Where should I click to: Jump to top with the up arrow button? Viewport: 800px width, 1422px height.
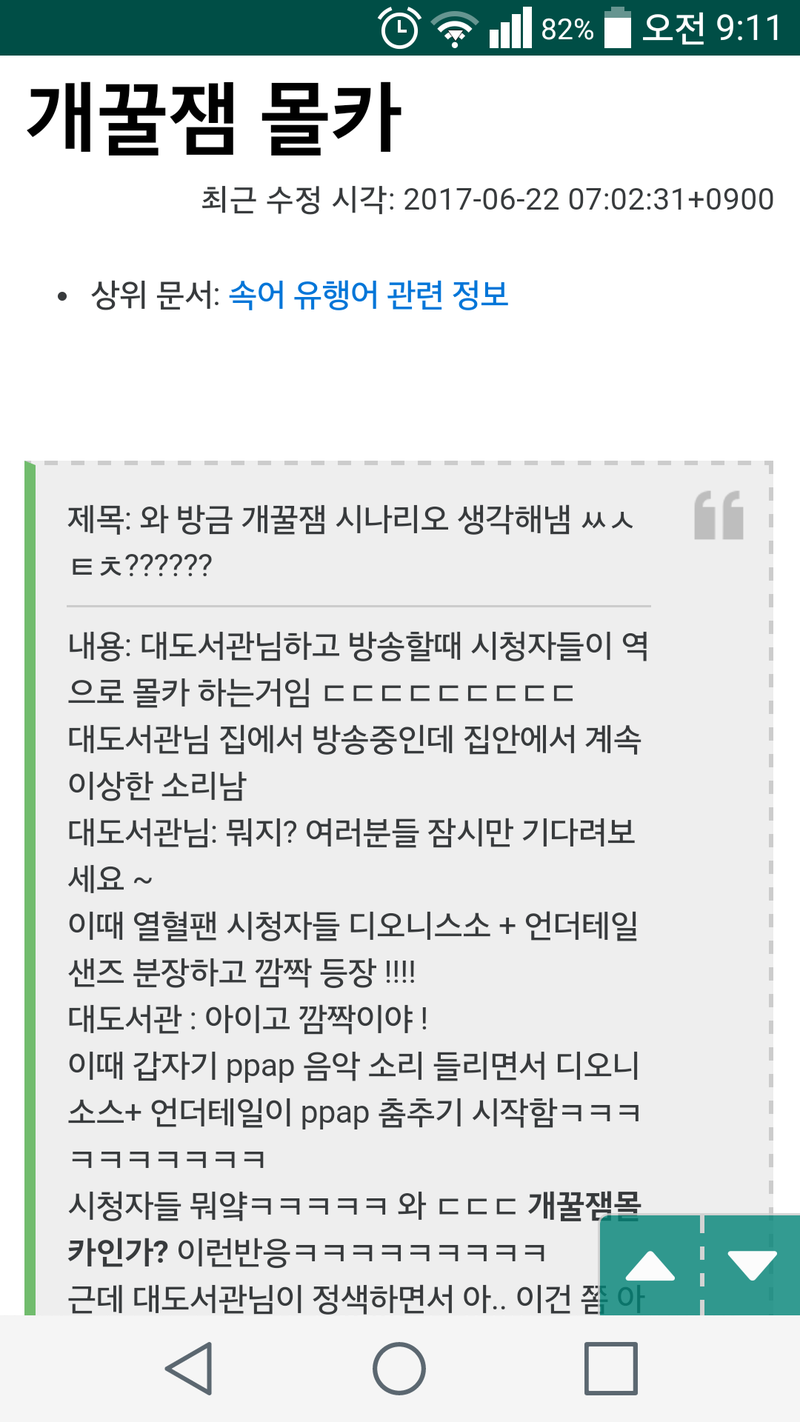pos(650,1266)
